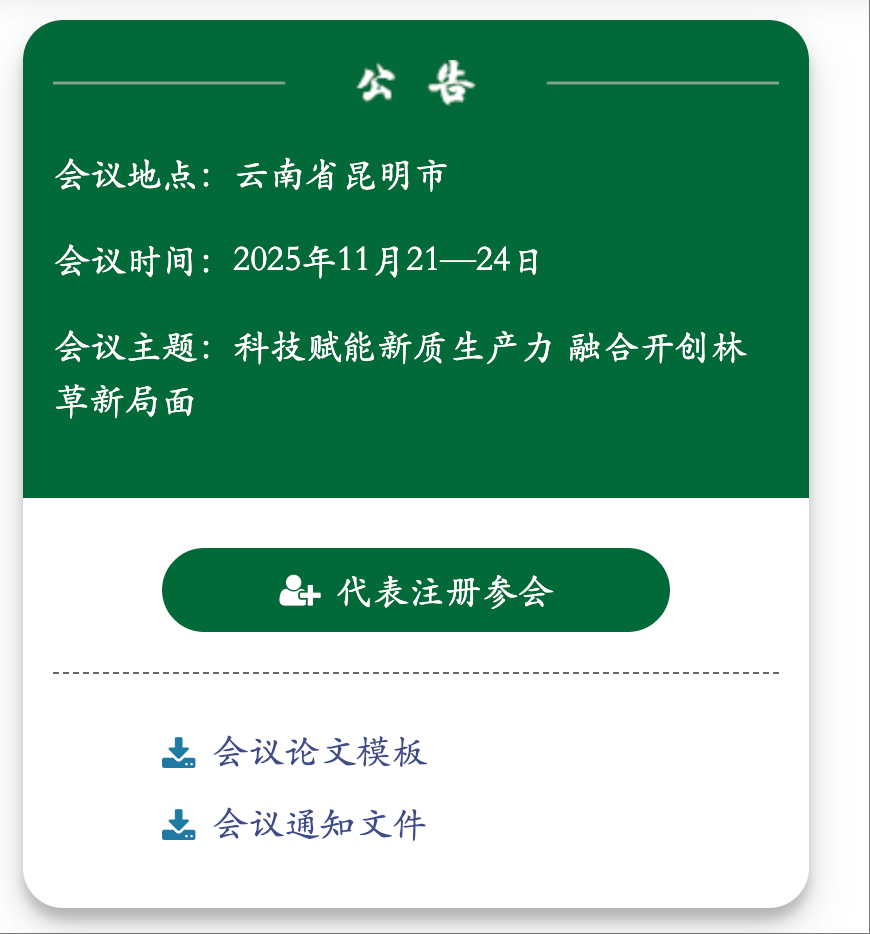The width and height of the screenshot is (870, 934).
Task: Click the download icon beside 会议通知文件
Action: (x=179, y=823)
